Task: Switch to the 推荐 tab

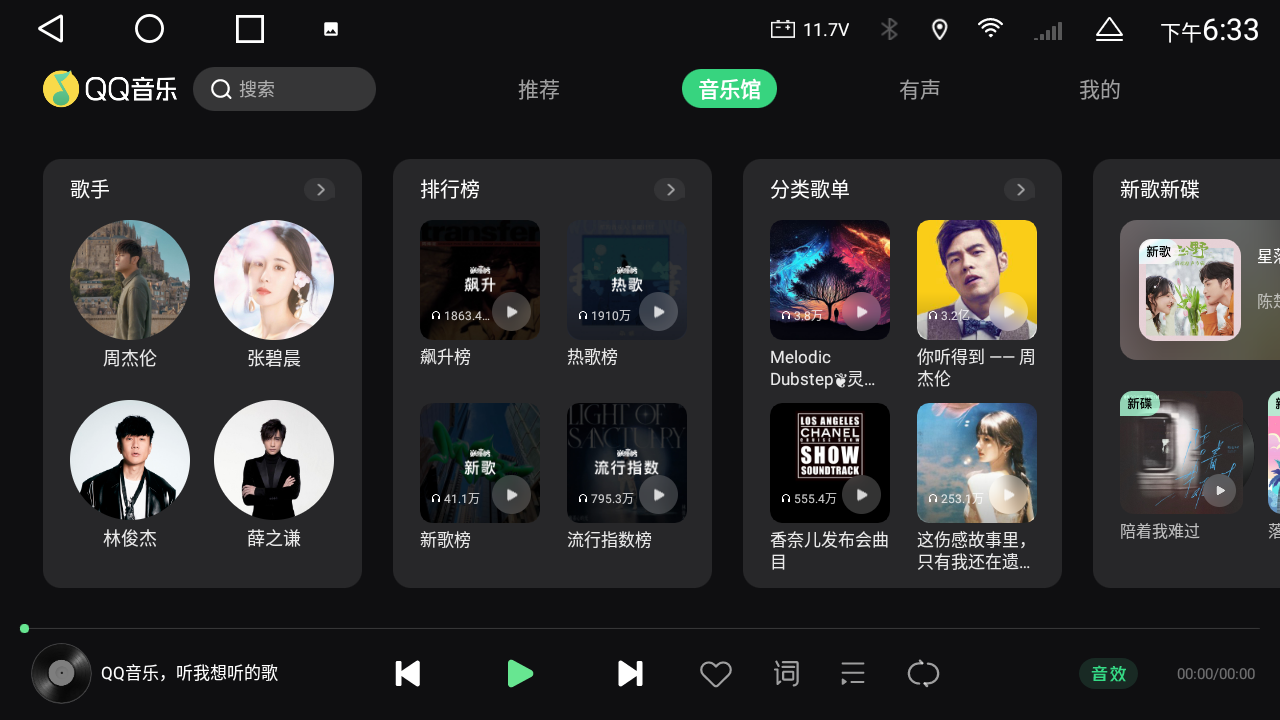Action: point(538,90)
